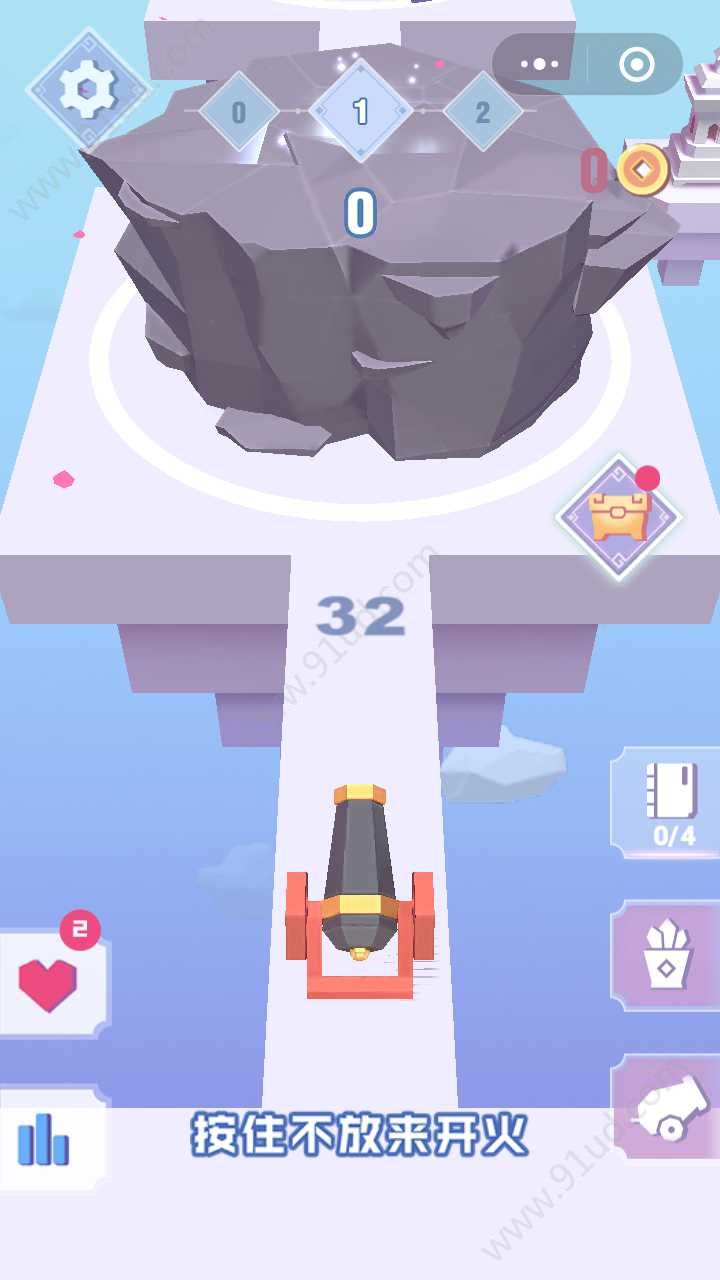
Task: Open the crystal pot upgrade button
Action: pos(667,955)
